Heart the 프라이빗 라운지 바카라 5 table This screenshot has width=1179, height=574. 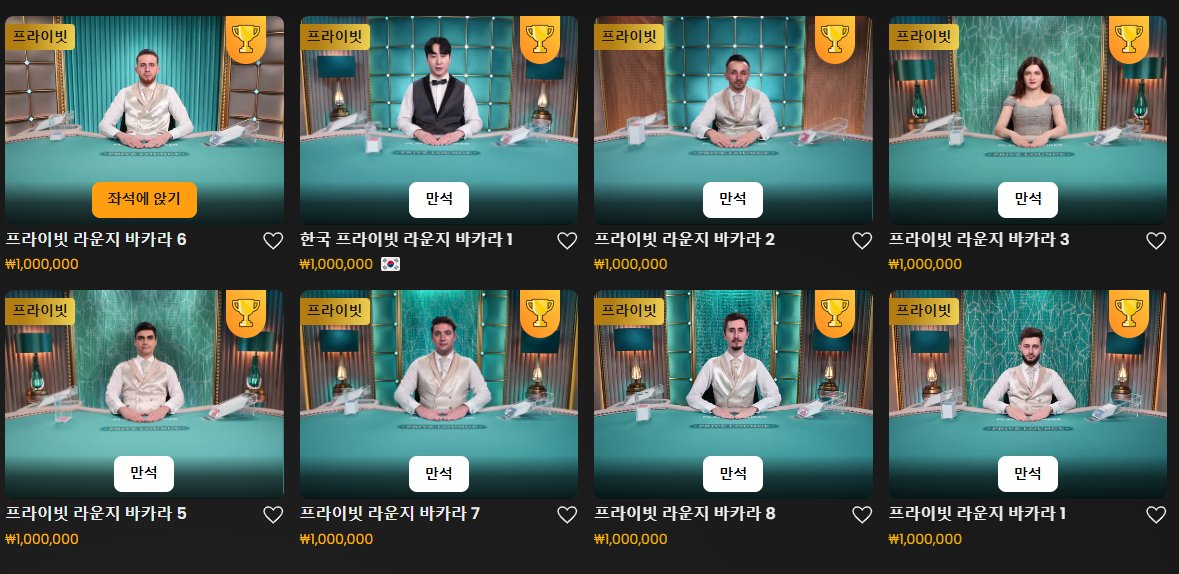273,514
